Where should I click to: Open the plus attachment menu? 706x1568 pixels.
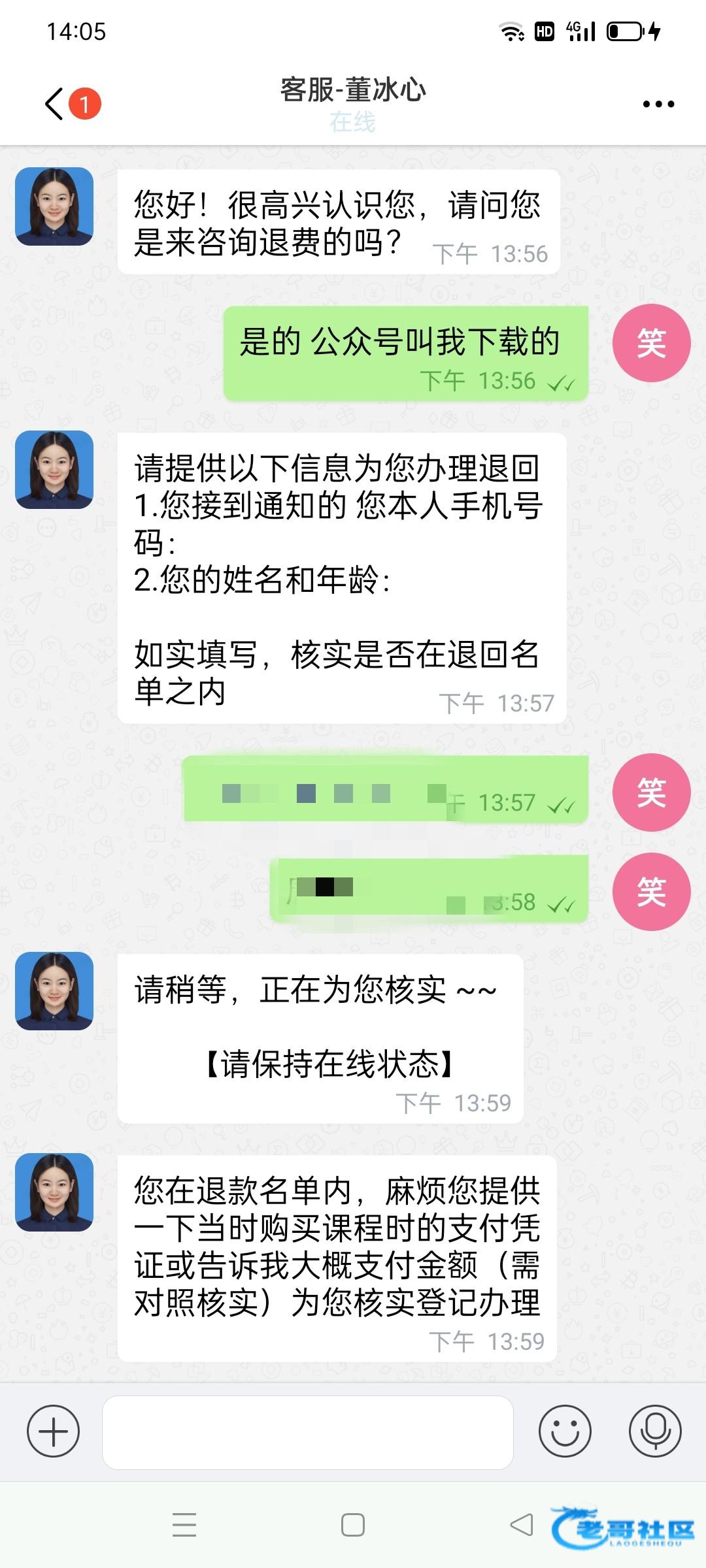click(x=53, y=1431)
